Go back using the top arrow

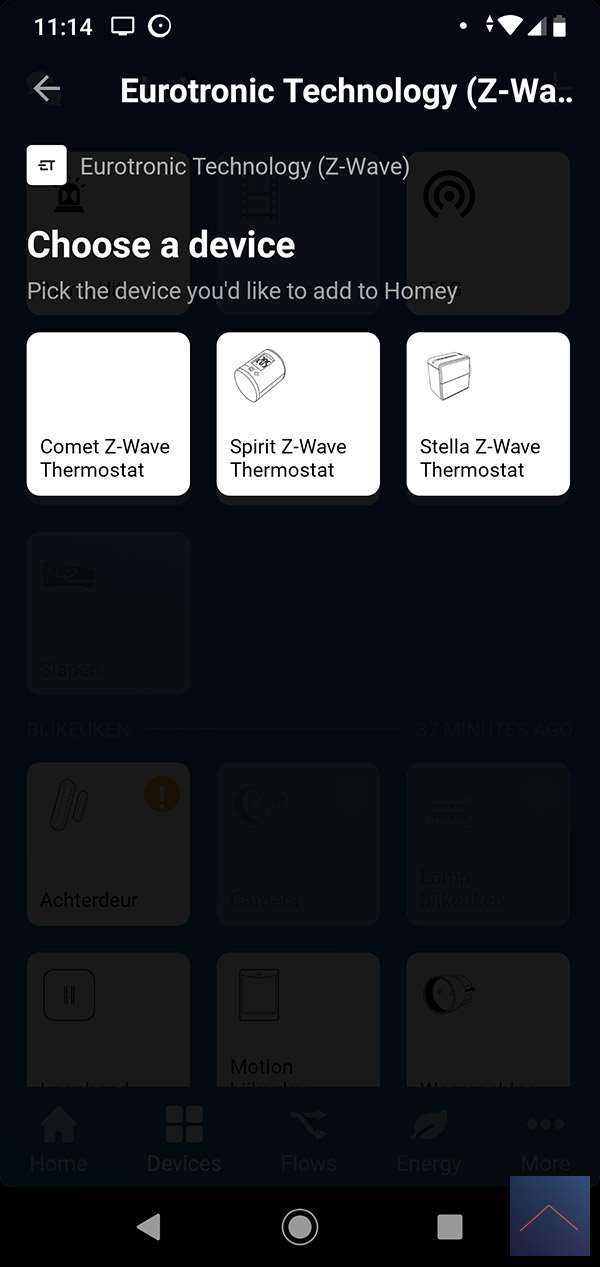click(x=46, y=90)
